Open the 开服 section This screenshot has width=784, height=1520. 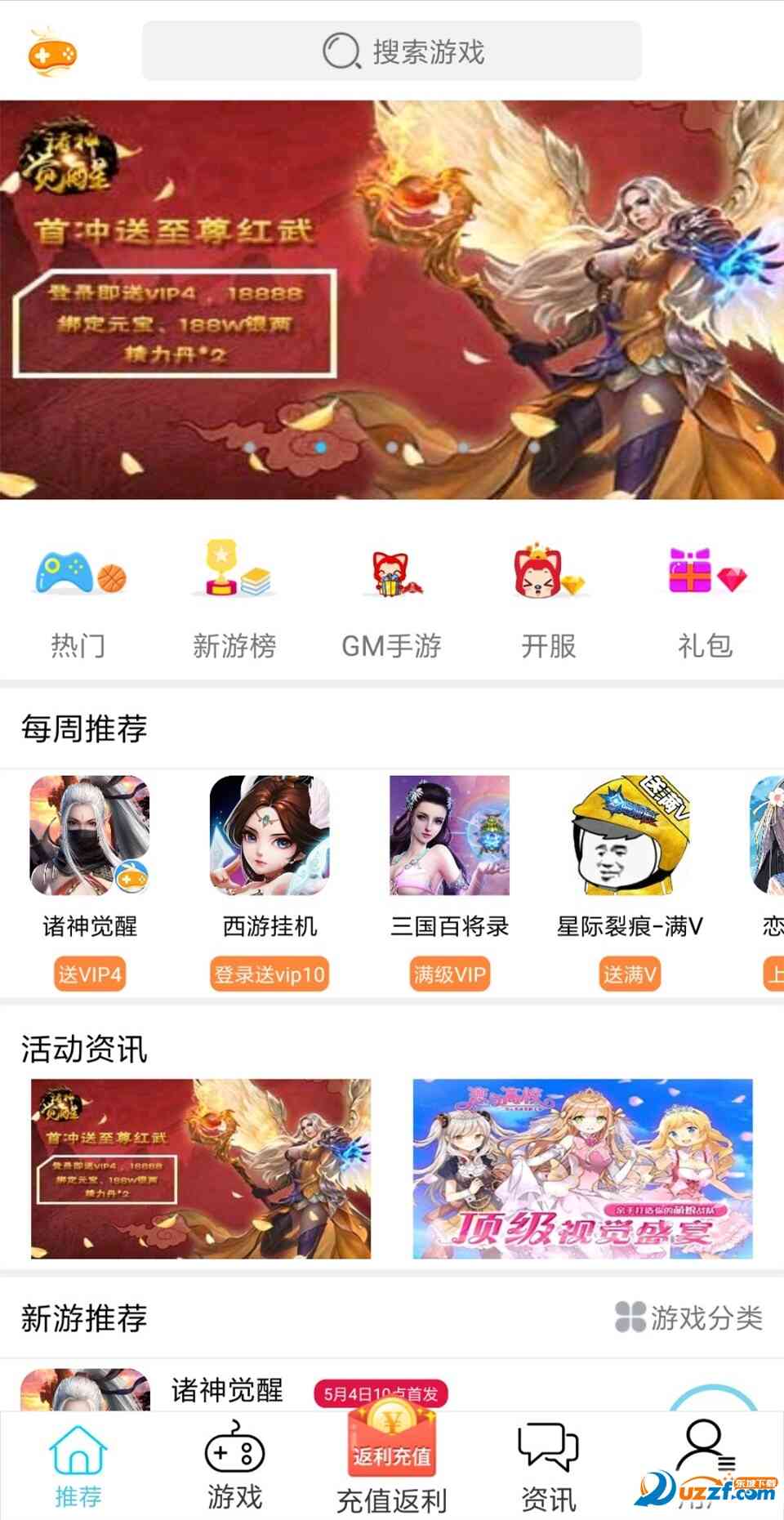(549, 600)
